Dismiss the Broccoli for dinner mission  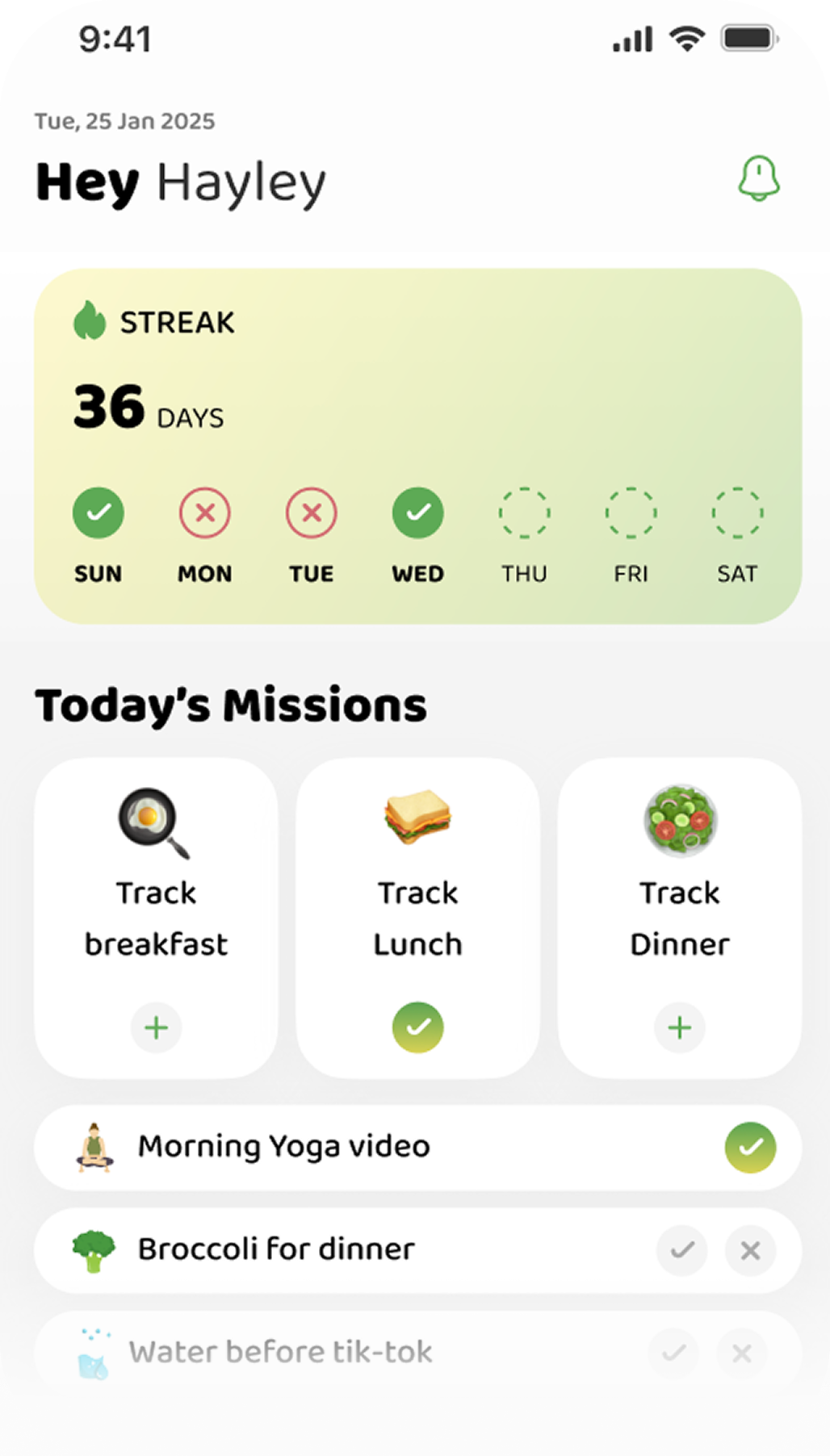(x=750, y=1250)
